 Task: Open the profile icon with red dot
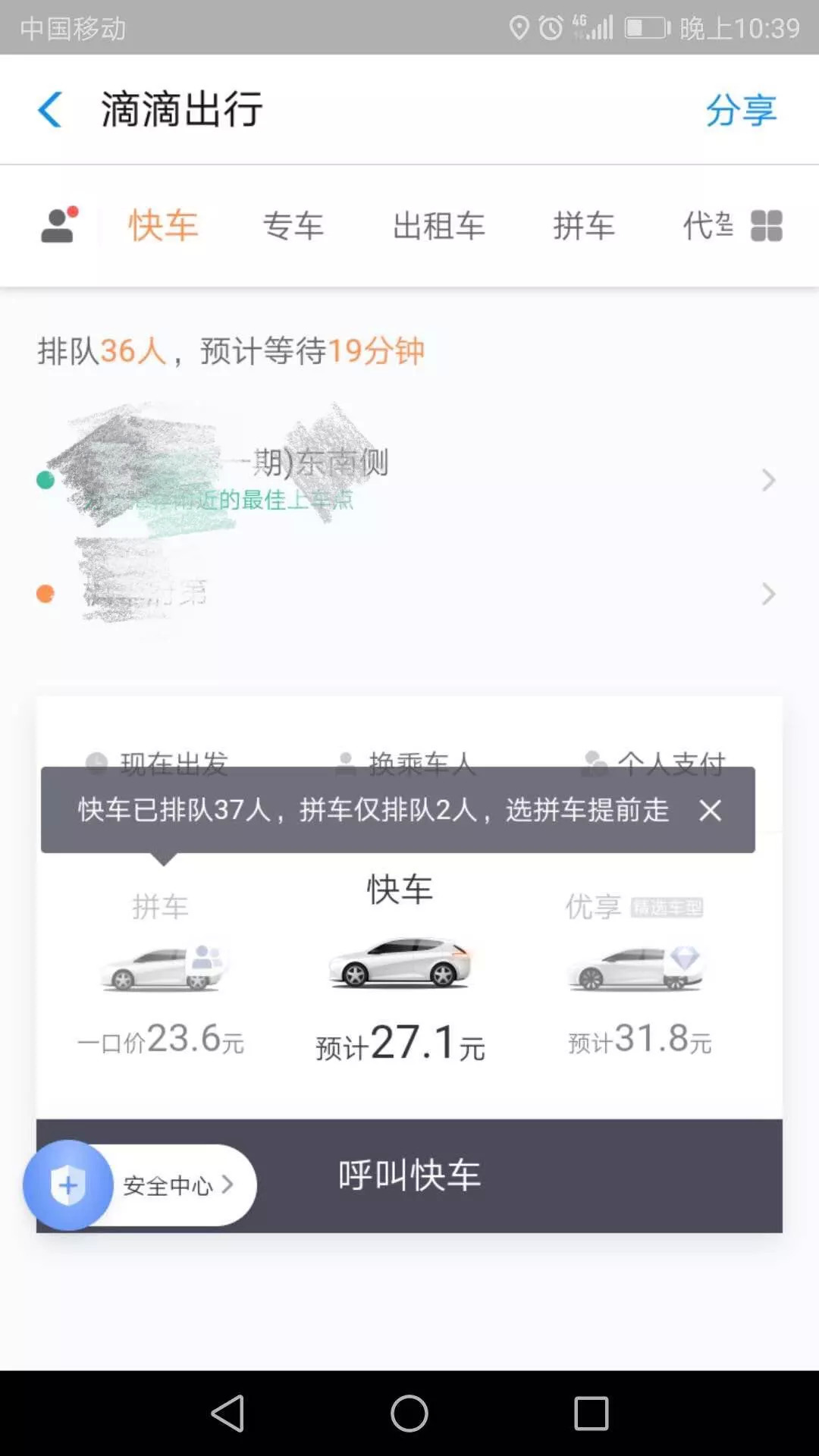pyautogui.click(x=59, y=225)
